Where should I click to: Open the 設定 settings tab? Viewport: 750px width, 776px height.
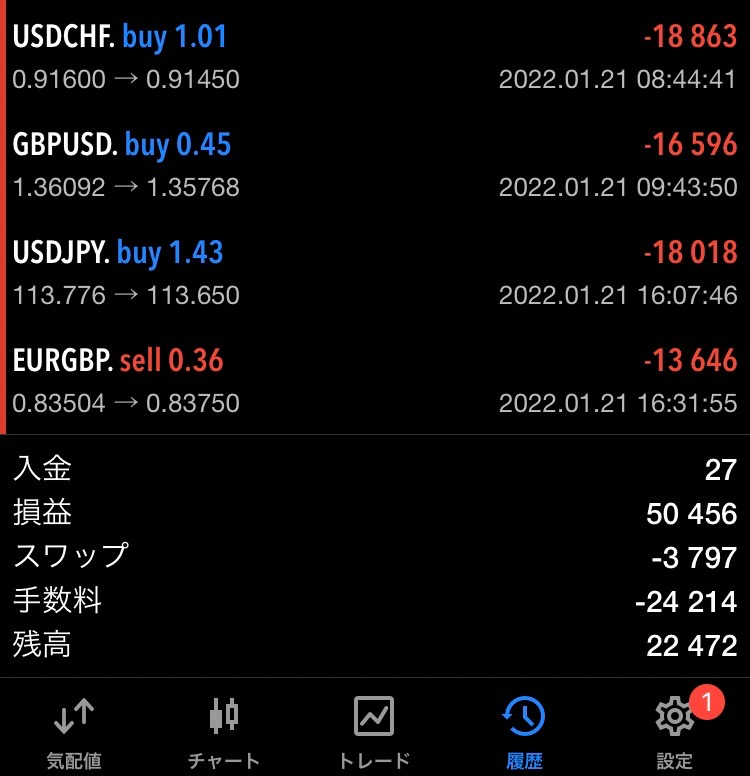[674, 730]
